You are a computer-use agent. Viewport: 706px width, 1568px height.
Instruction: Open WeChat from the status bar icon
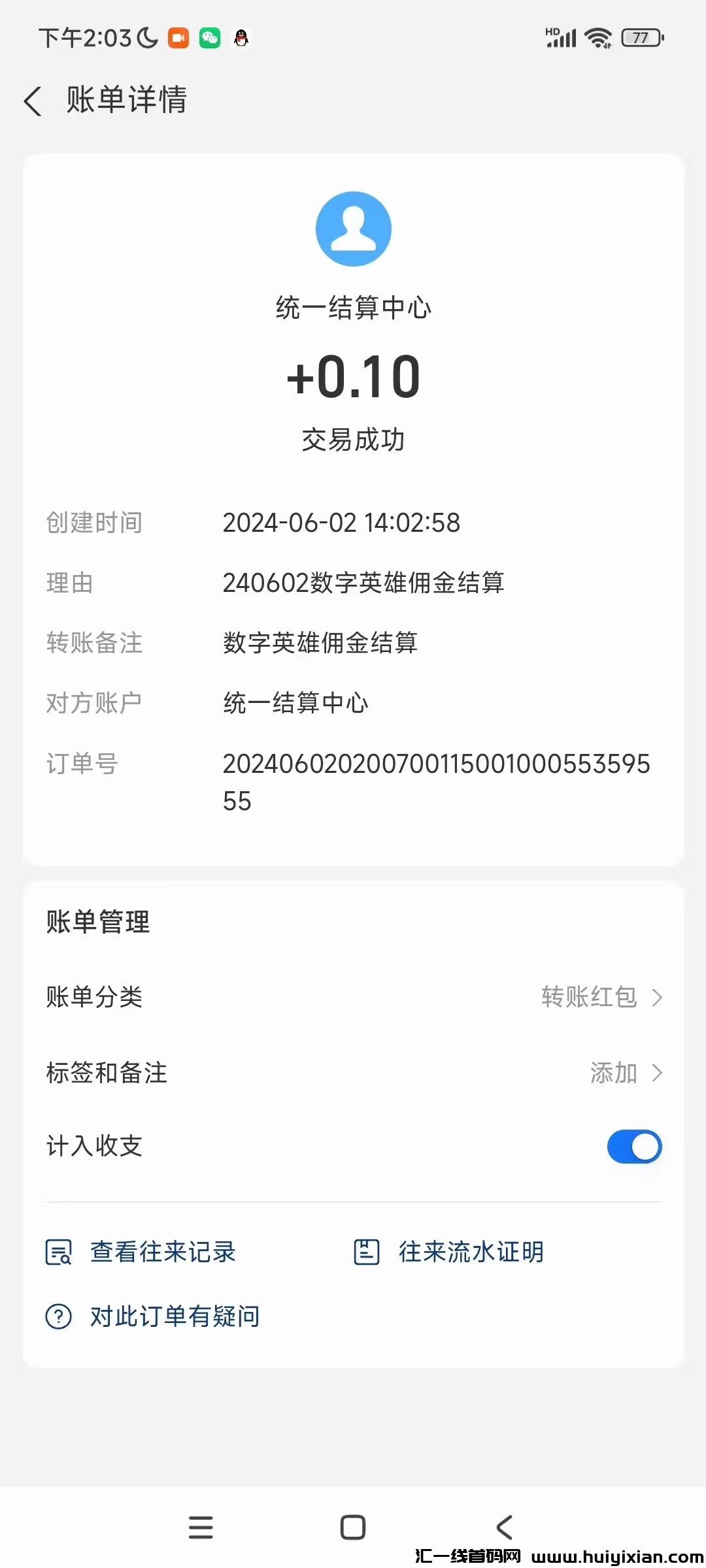click(208, 37)
